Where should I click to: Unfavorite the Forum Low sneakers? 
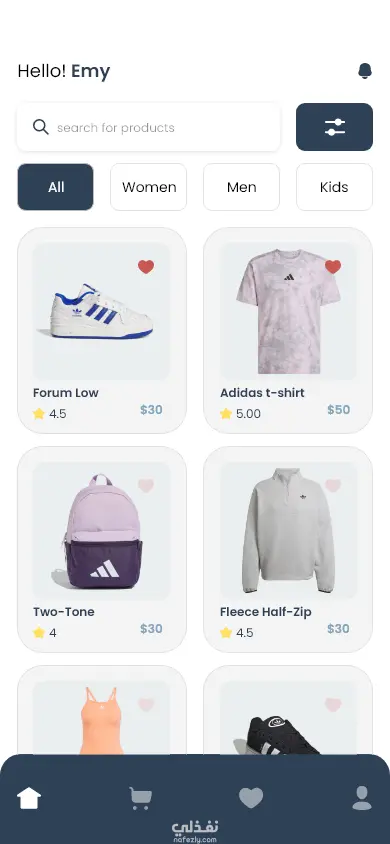(146, 266)
